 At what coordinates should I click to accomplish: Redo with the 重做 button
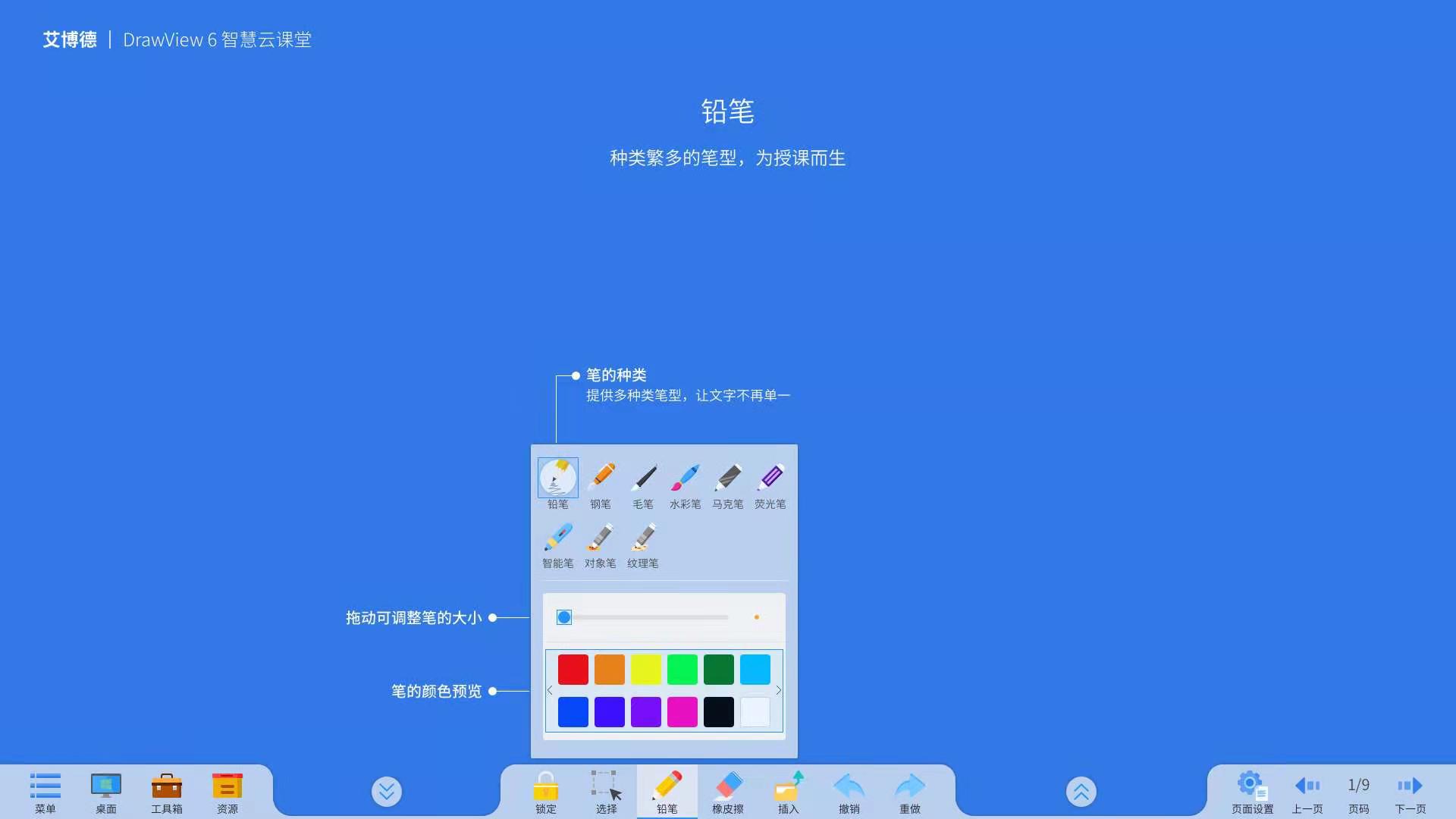[910, 792]
